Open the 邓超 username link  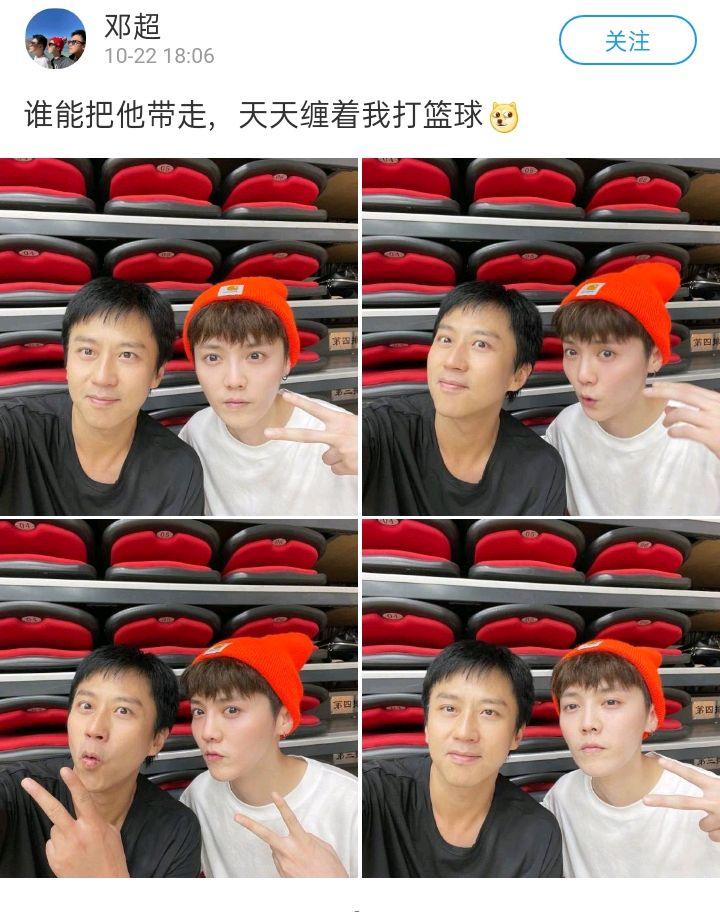(132, 26)
